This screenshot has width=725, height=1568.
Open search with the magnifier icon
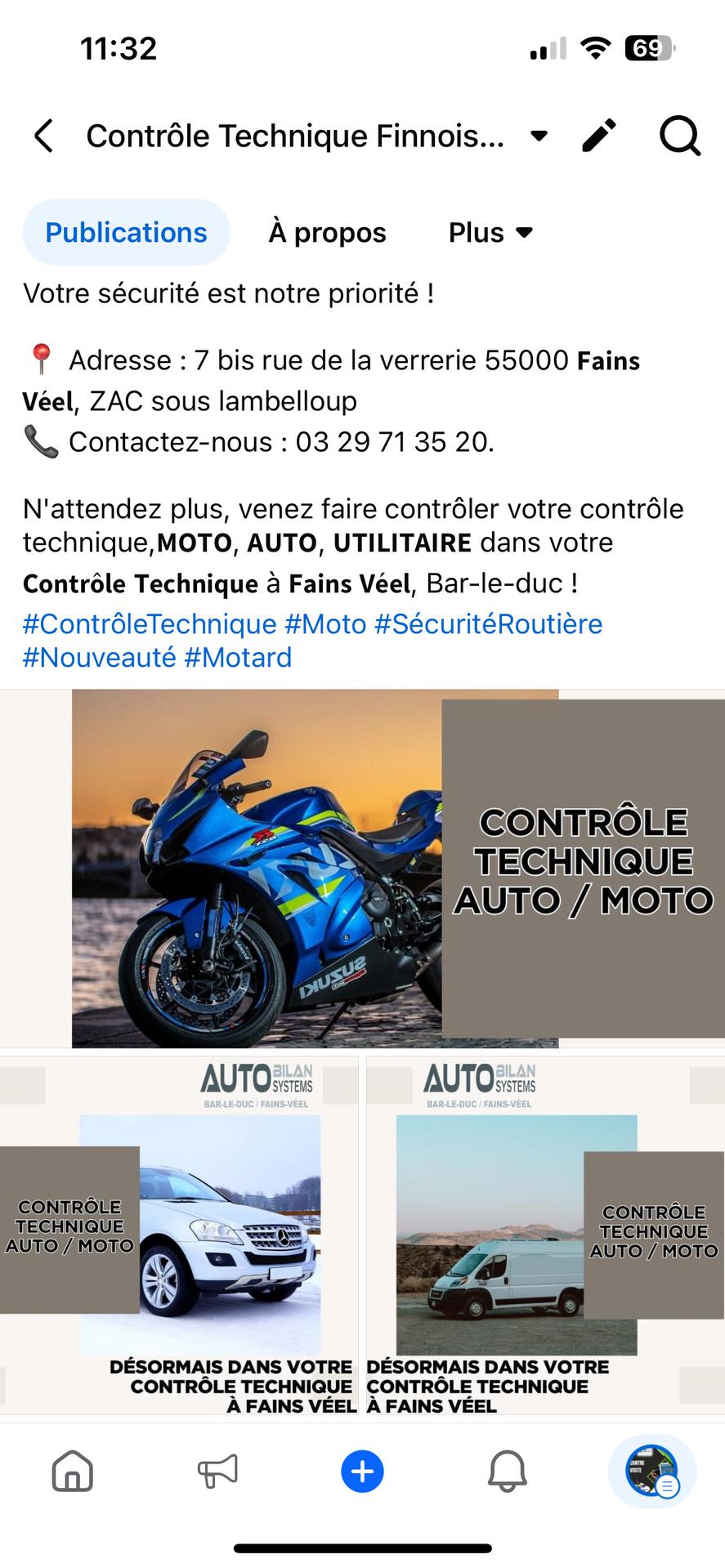[x=679, y=136]
